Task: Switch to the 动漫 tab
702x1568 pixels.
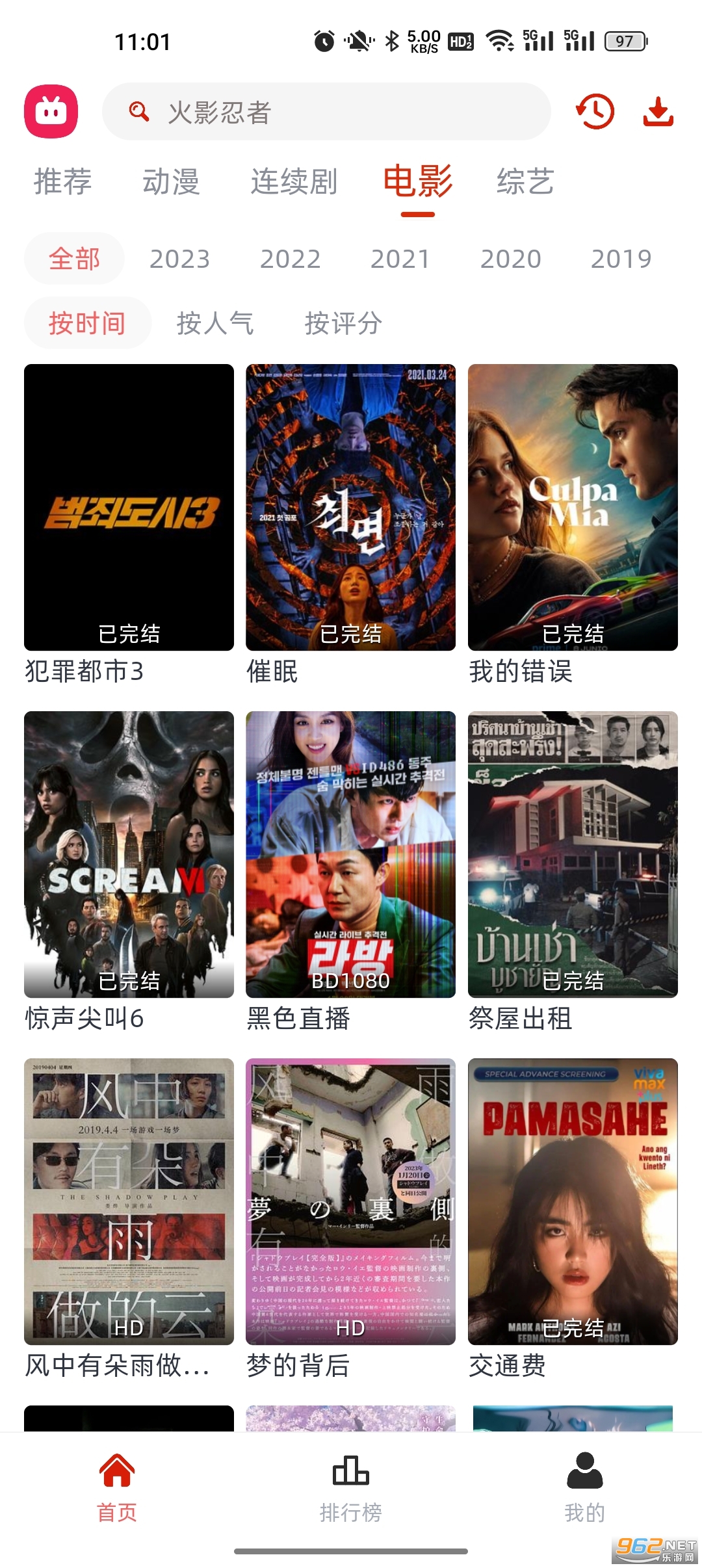Action: (172, 181)
